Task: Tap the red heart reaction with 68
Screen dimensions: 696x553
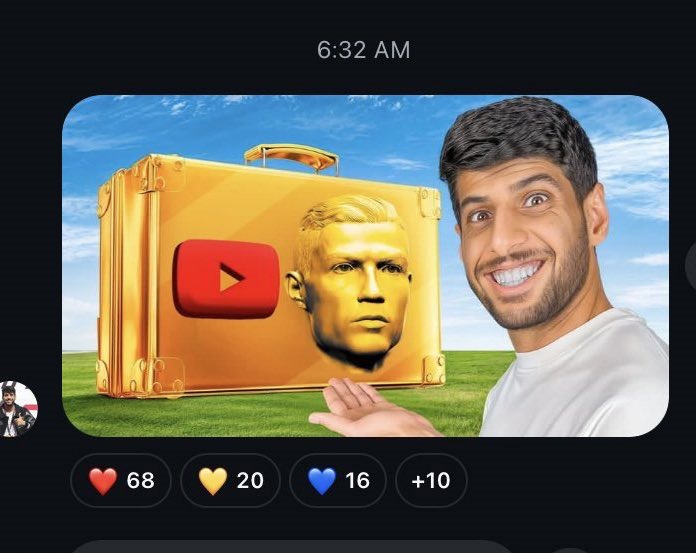Action: click(x=121, y=480)
